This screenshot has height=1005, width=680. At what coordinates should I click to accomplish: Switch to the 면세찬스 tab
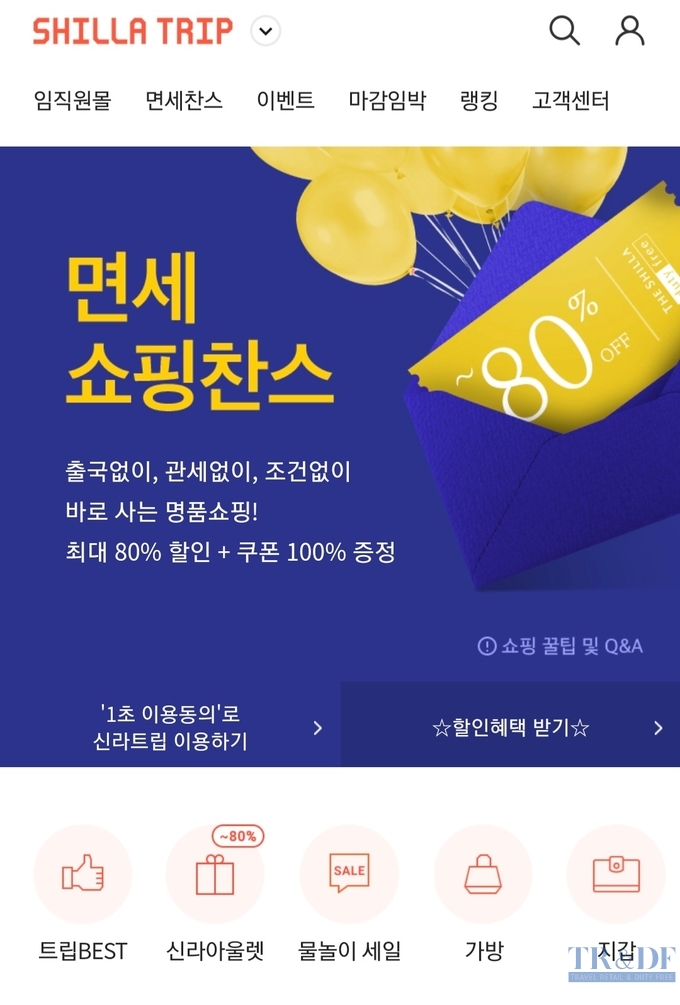pyautogui.click(x=184, y=101)
